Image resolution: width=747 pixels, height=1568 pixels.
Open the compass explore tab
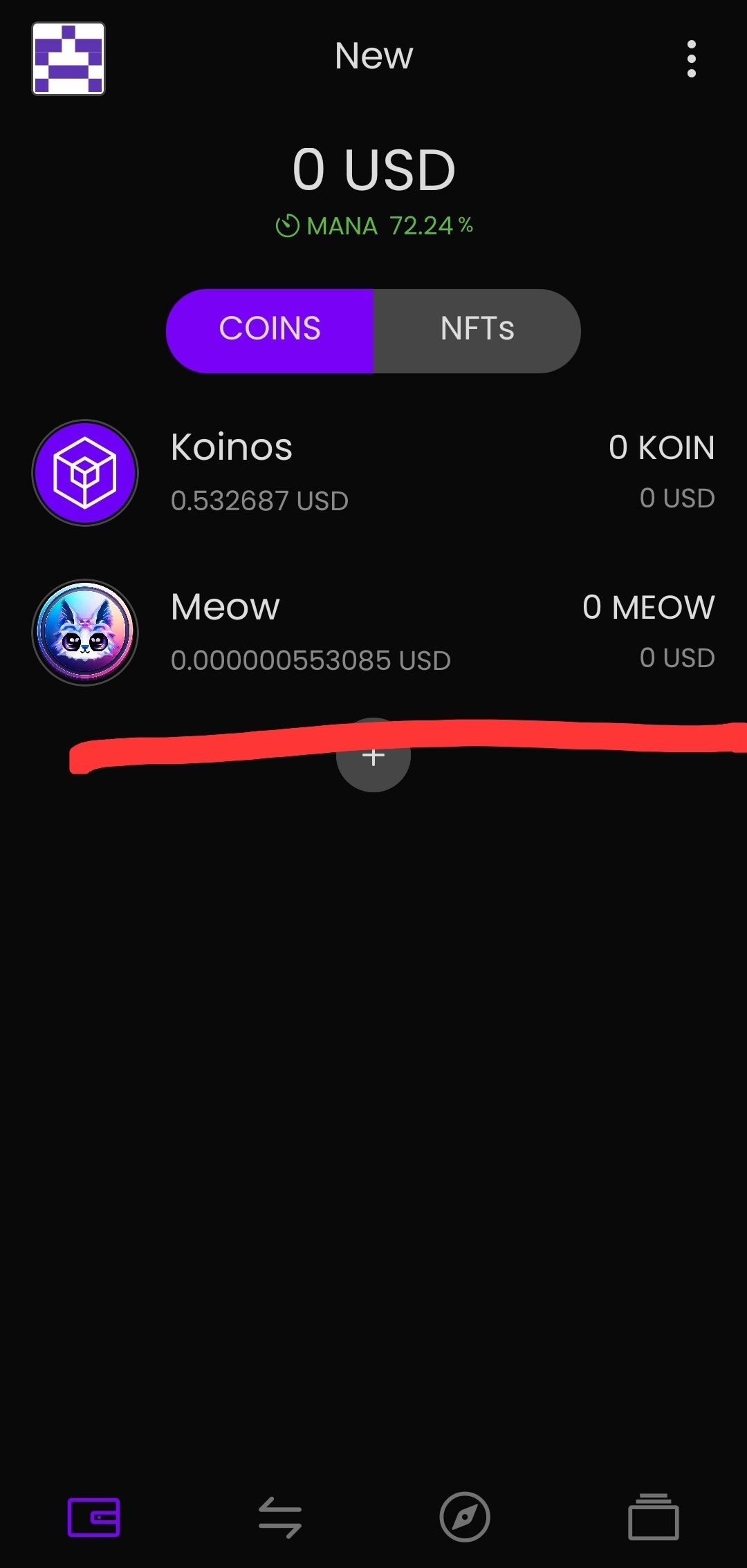465,1518
